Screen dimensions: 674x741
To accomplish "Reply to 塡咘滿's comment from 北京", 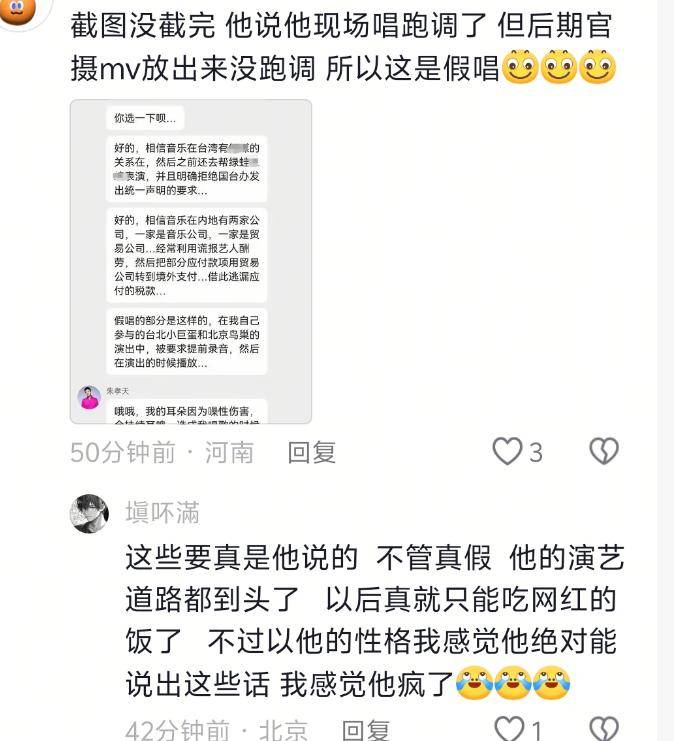I will coord(365,730).
